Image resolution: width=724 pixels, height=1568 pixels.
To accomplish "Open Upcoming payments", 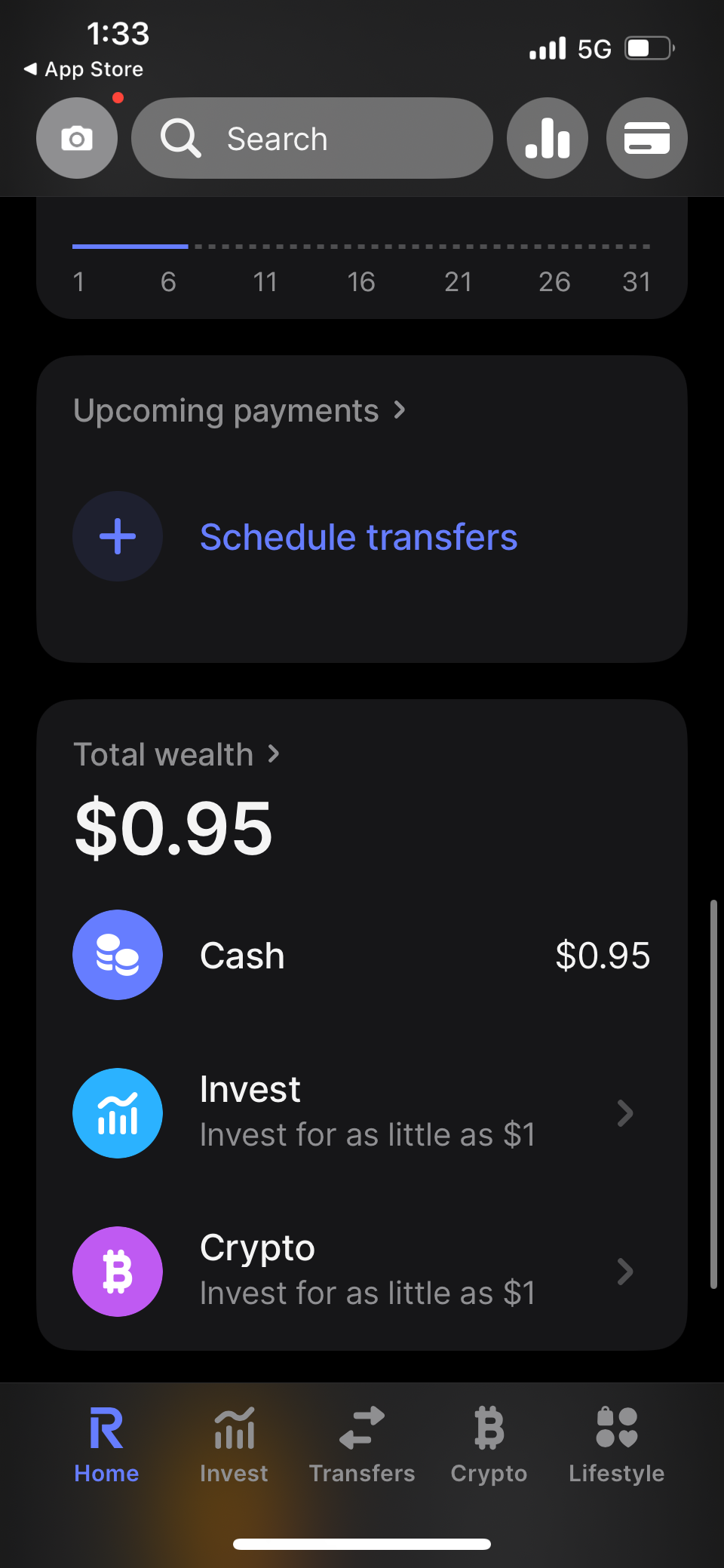I will [x=239, y=411].
